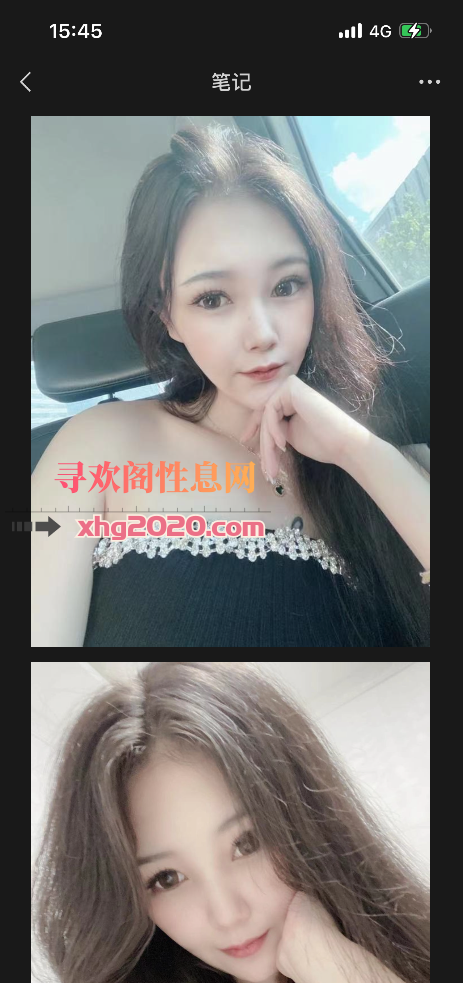Open the three-dot overflow menu
The image size is (463, 983).
(x=429, y=82)
